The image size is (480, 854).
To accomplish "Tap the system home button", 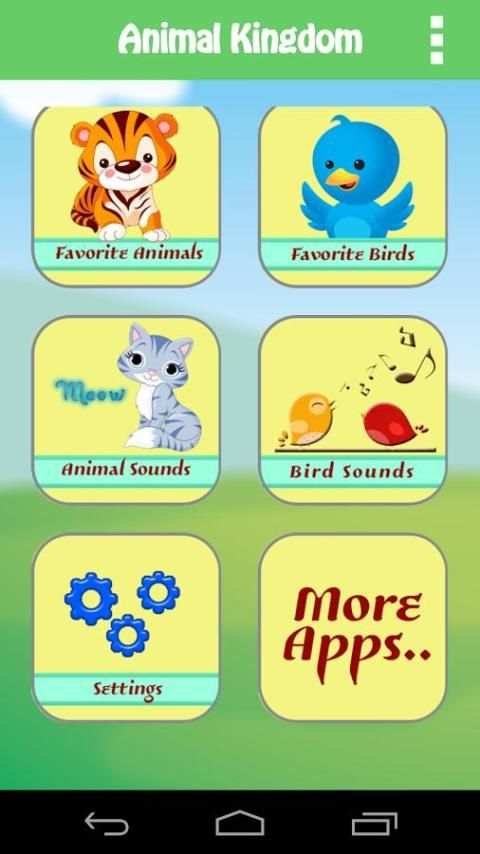I will (x=240, y=822).
